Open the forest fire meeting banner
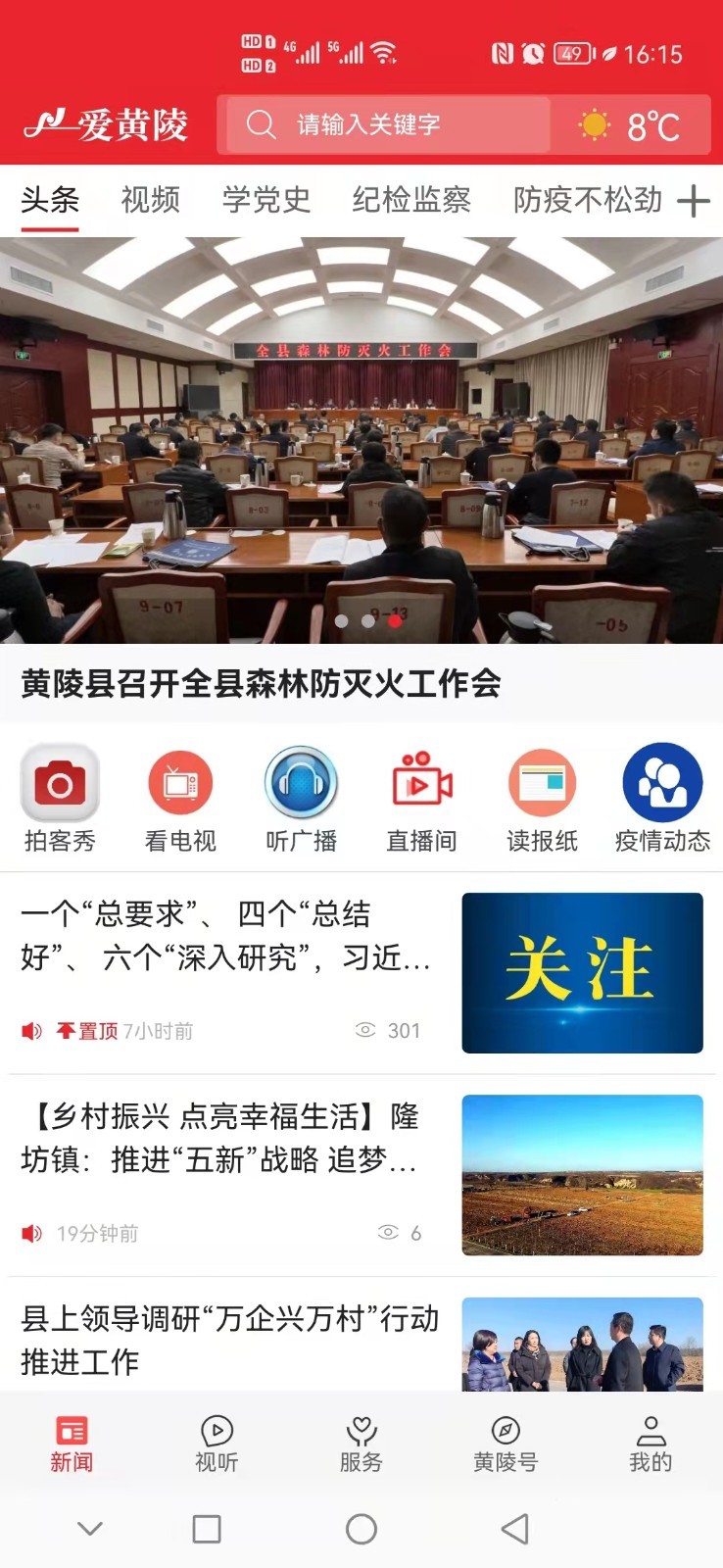Viewport: 723px width, 1568px height. (x=361, y=441)
